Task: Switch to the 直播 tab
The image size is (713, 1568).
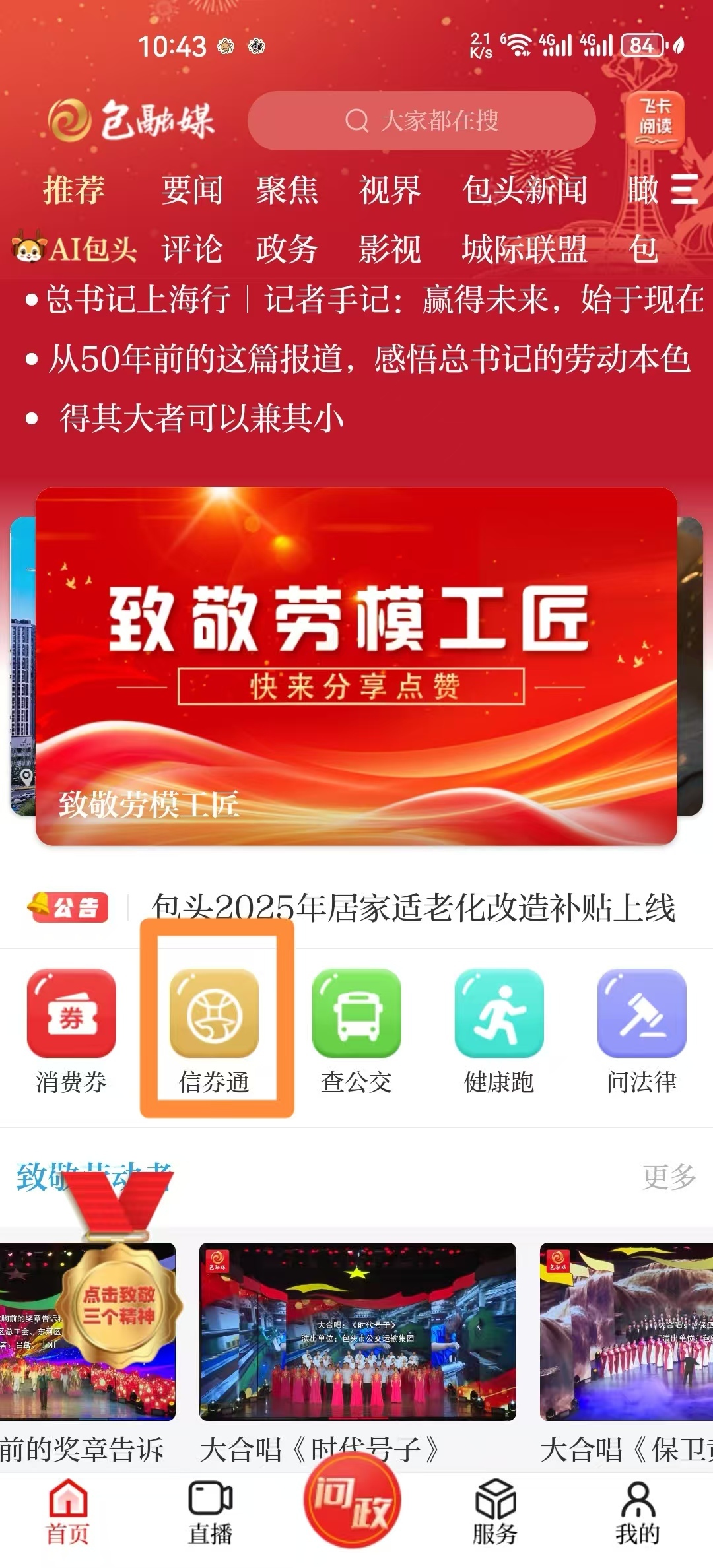Action: pyautogui.click(x=210, y=1511)
